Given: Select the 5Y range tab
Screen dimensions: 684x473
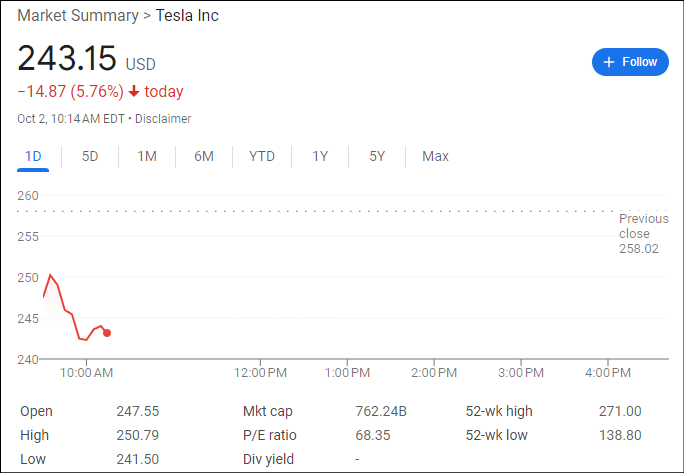Looking at the screenshot, I should pos(377,156).
